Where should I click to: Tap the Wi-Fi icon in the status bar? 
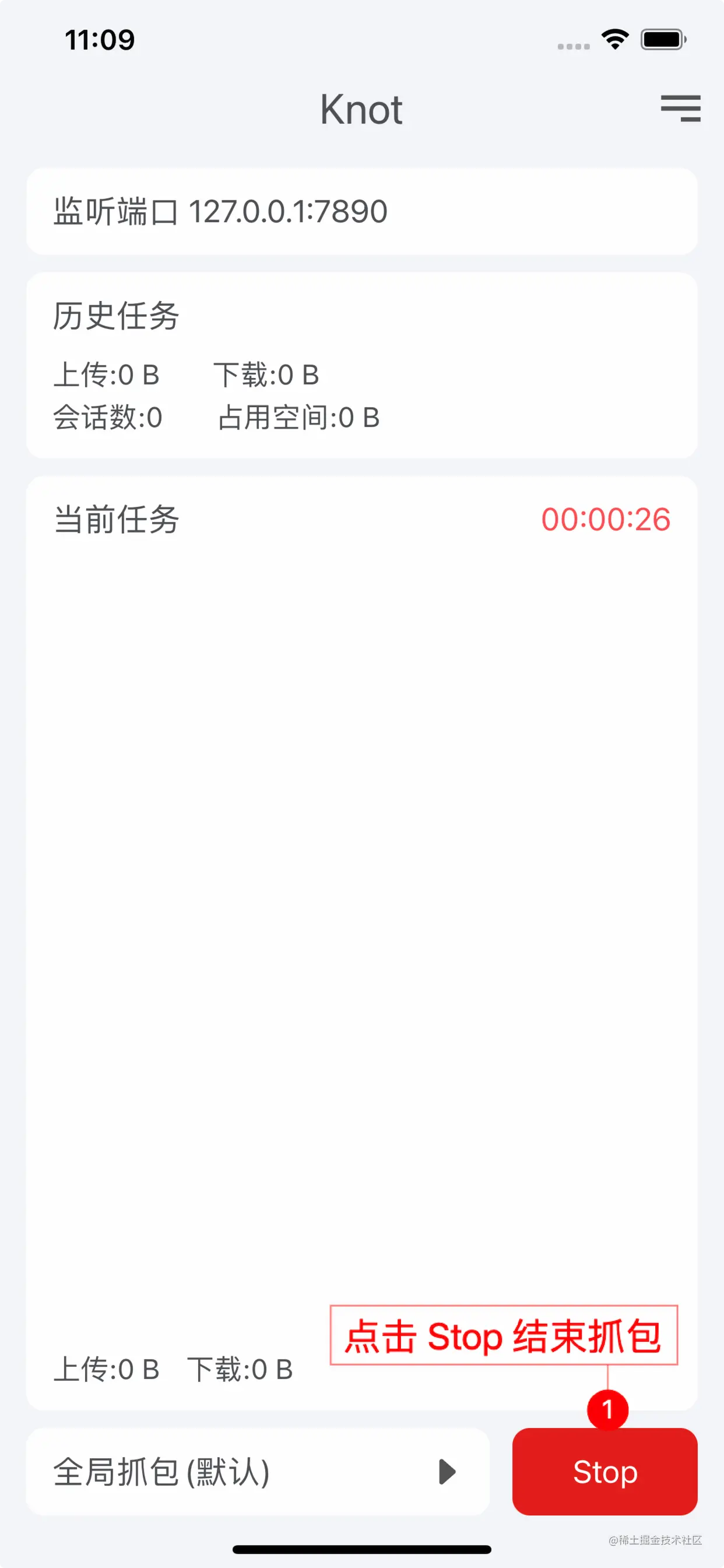tap(613, 39)
